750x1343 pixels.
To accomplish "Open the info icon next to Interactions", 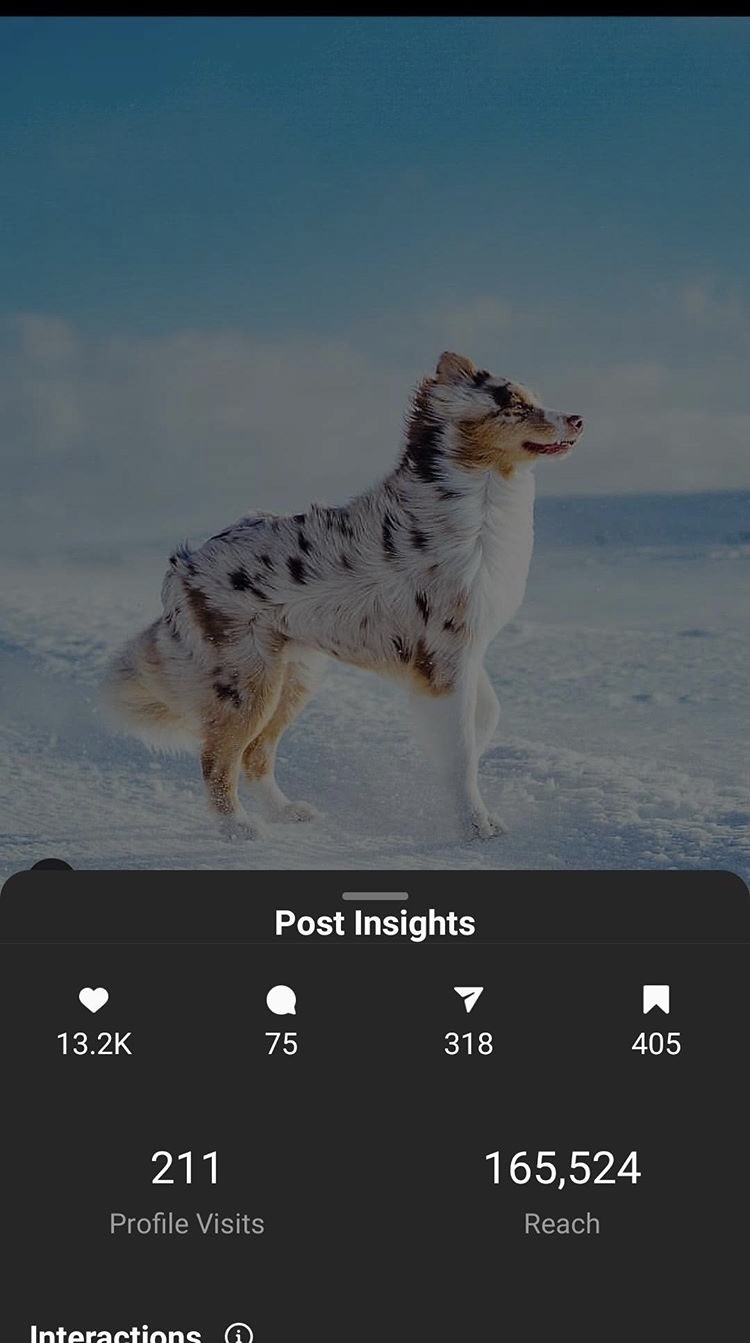I will 239,1332.
